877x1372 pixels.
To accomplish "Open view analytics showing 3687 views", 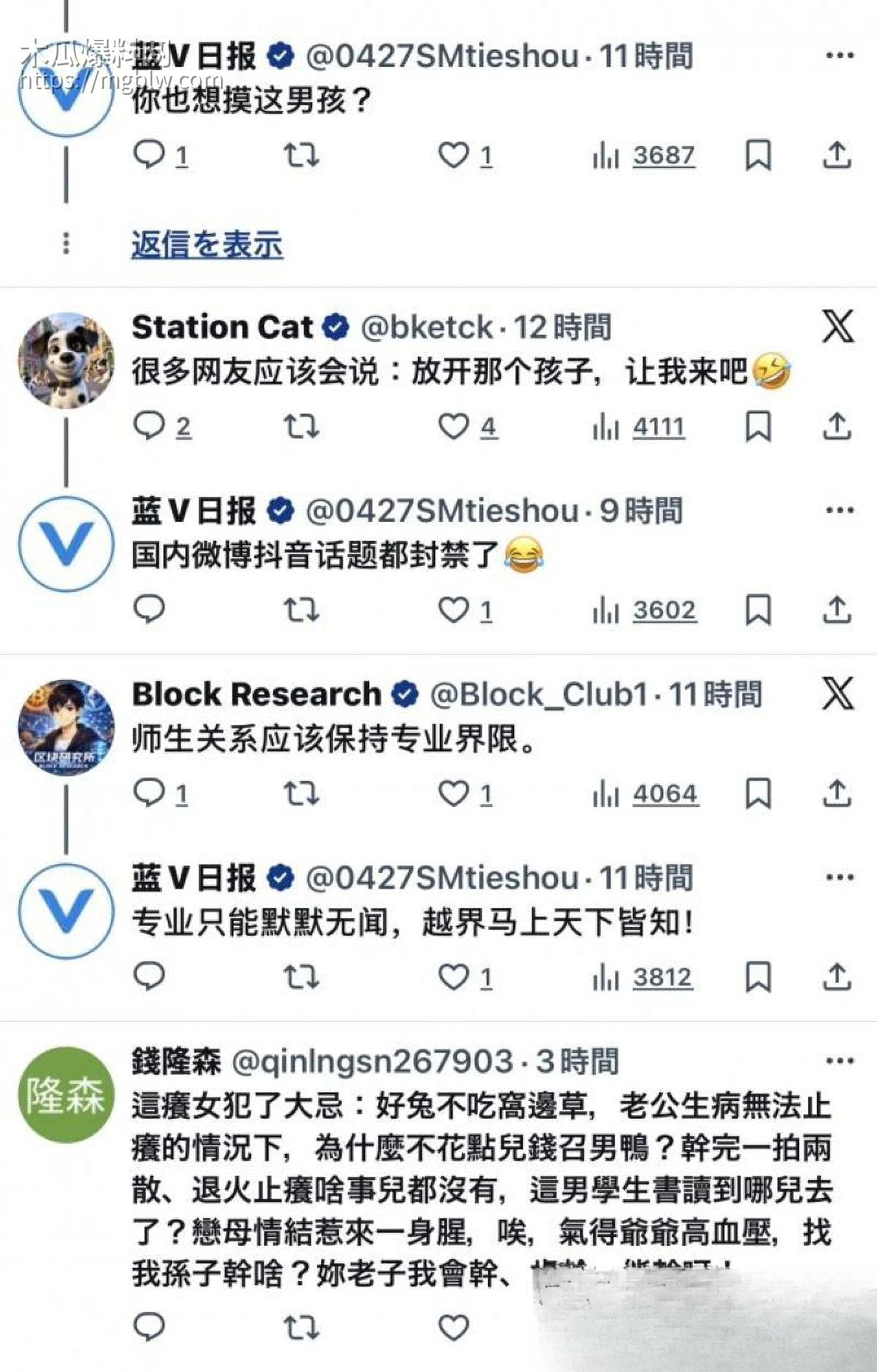I will pyautogui.click(x=643, y=155).
